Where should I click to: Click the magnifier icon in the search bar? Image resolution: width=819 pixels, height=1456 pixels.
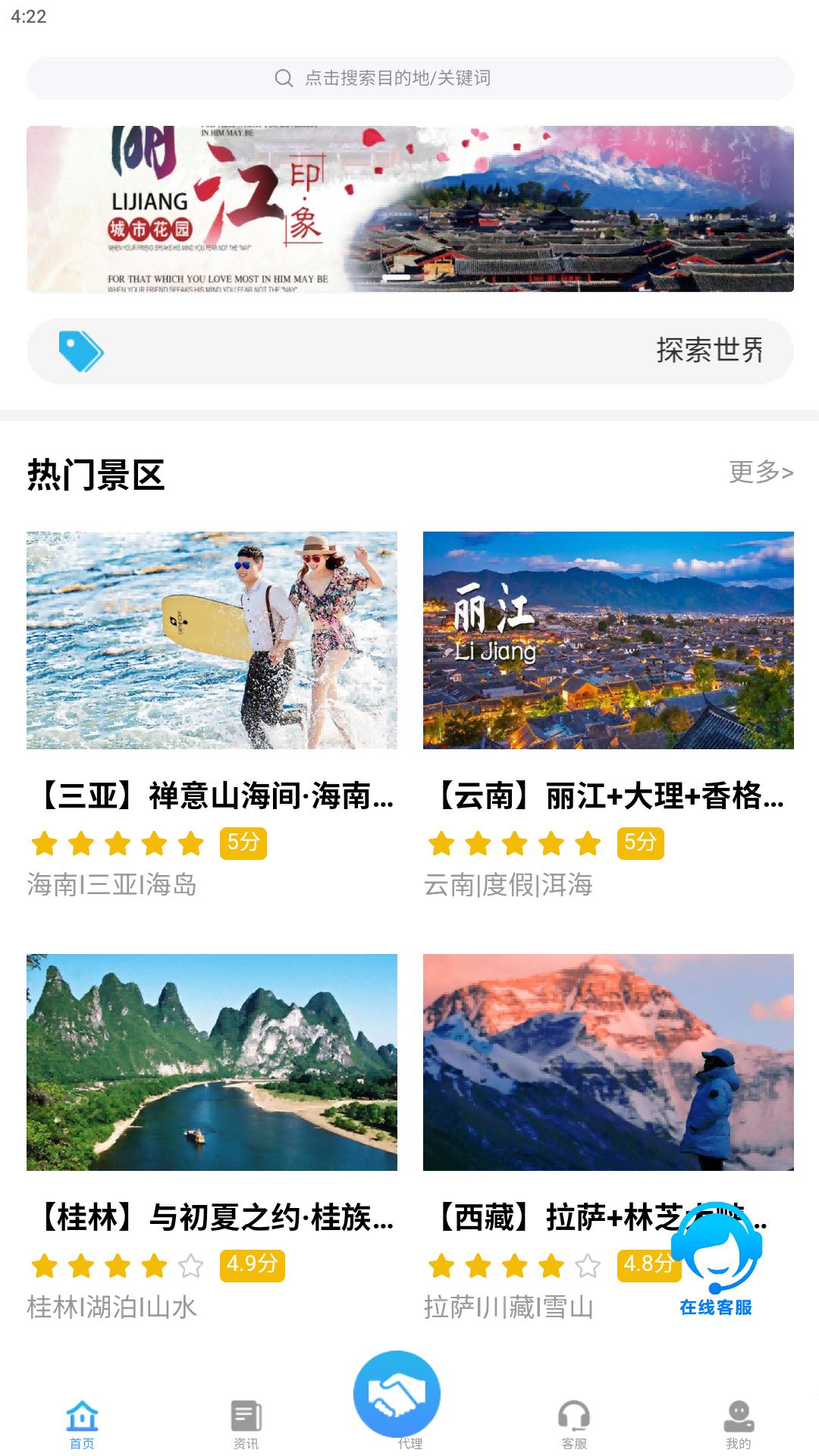pos(284,77)
